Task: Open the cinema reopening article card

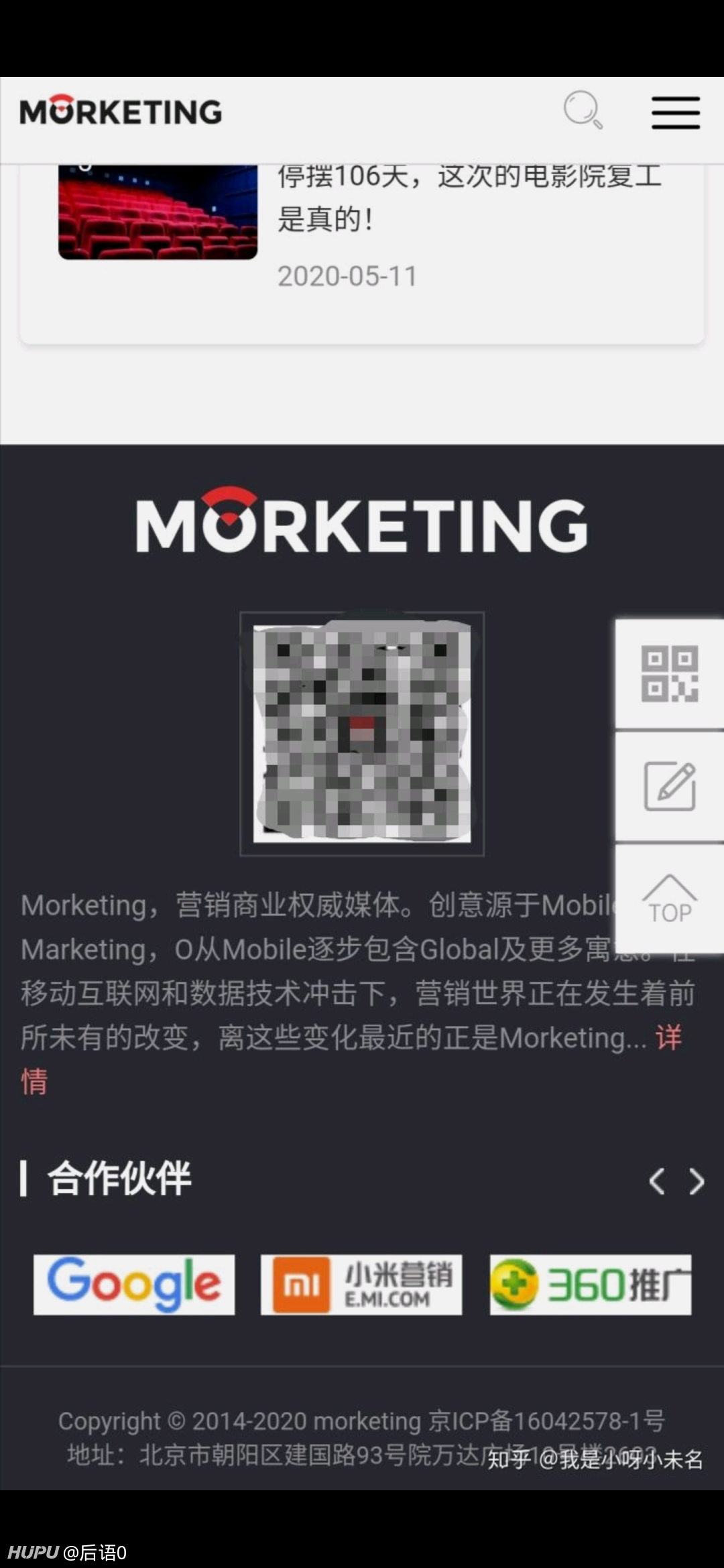Action: [x=362, y=253]
